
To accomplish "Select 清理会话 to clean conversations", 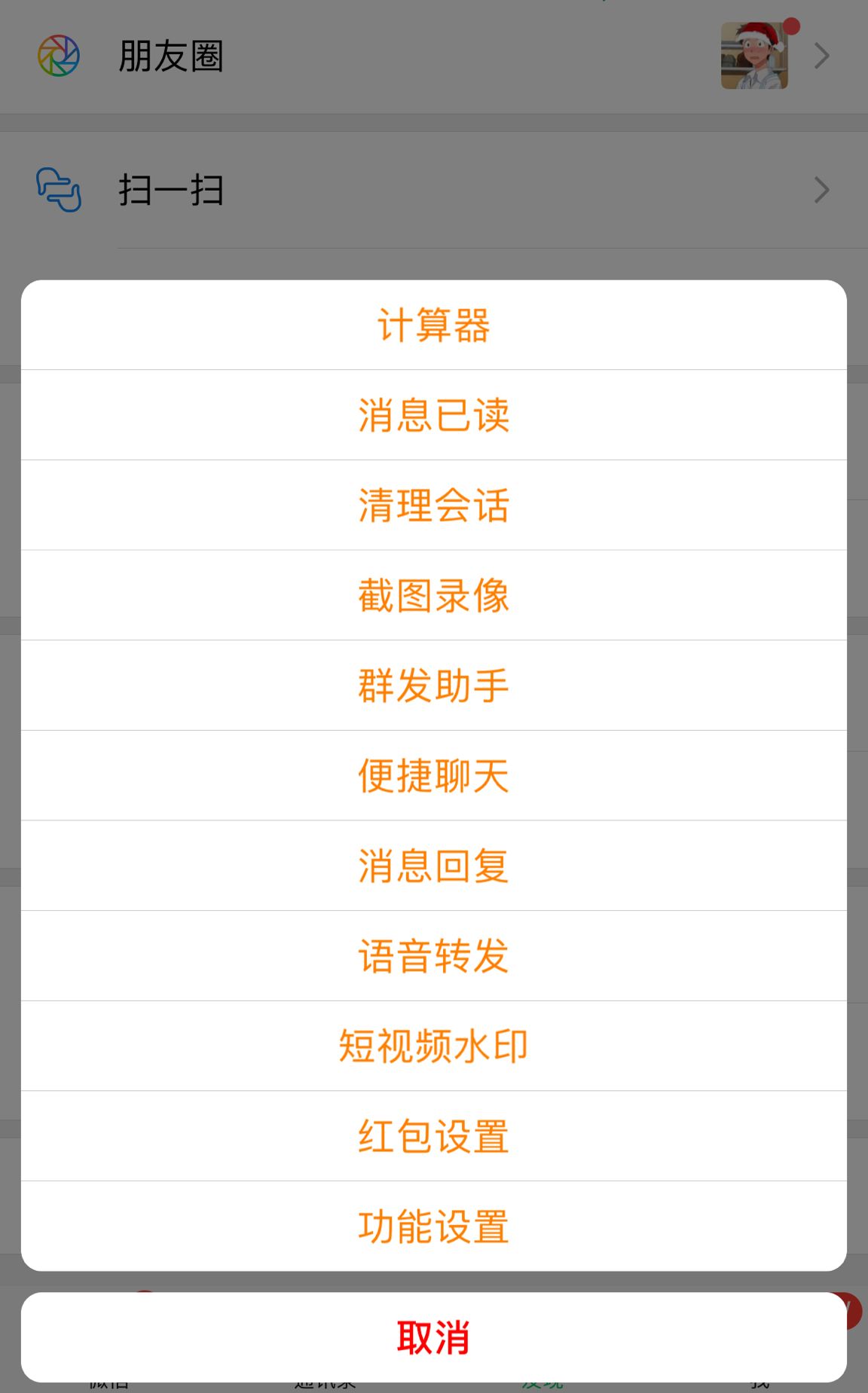I will click(434, 505).
